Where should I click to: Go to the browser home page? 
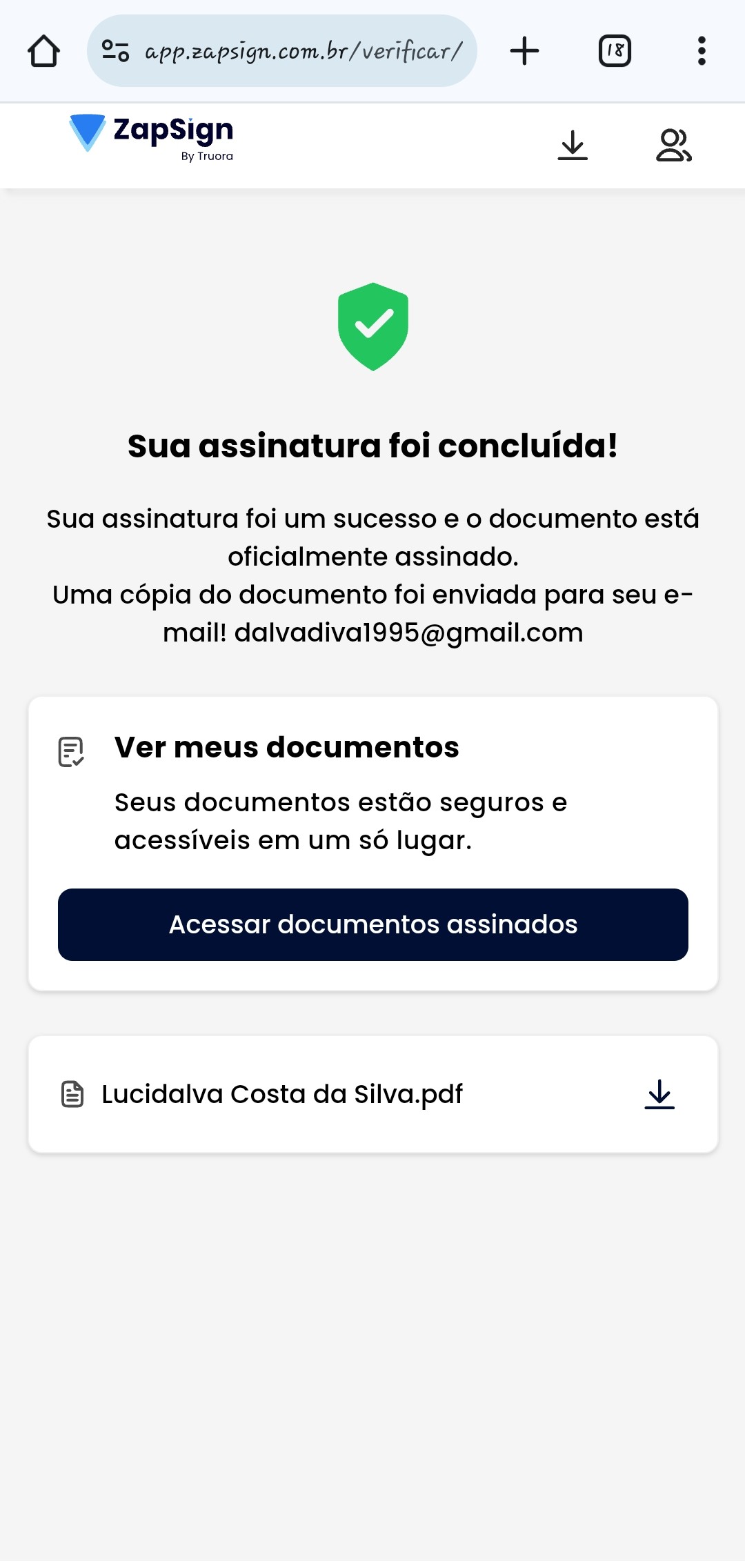pyautogui.click(x=43, y=51)
